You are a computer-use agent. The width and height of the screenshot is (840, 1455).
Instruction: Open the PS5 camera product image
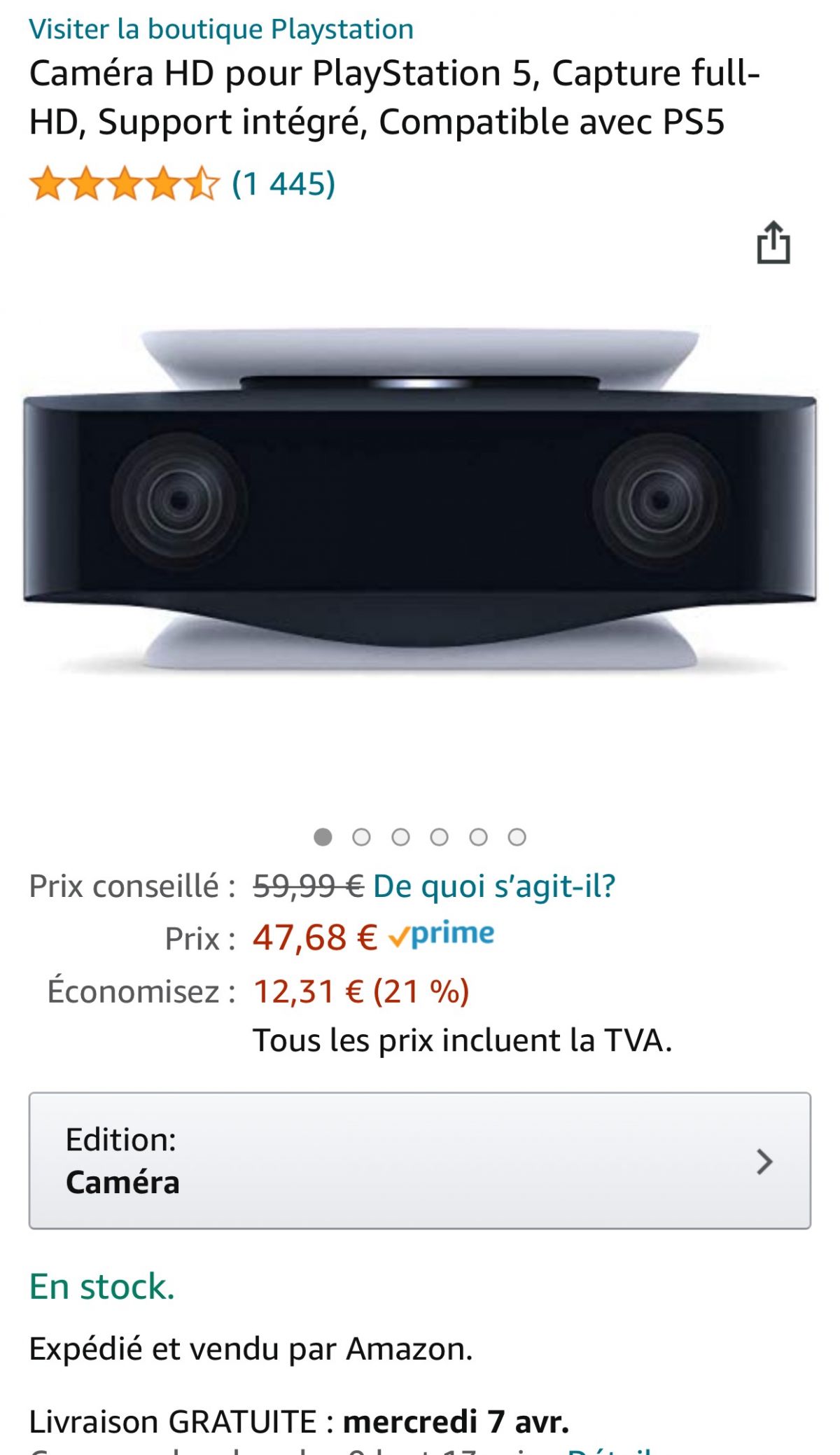(x=420, y=497)
